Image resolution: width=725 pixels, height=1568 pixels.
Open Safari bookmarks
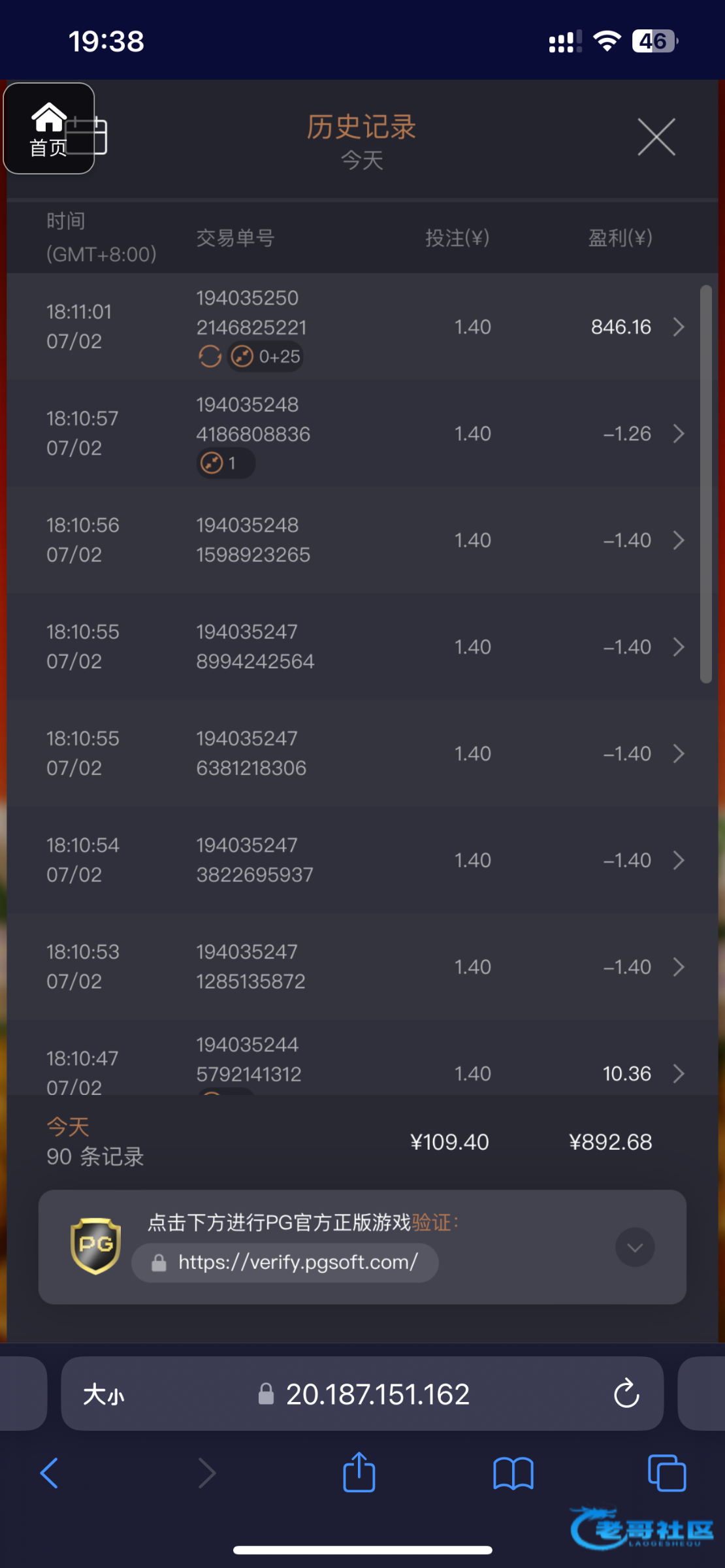pos(513,1473)
